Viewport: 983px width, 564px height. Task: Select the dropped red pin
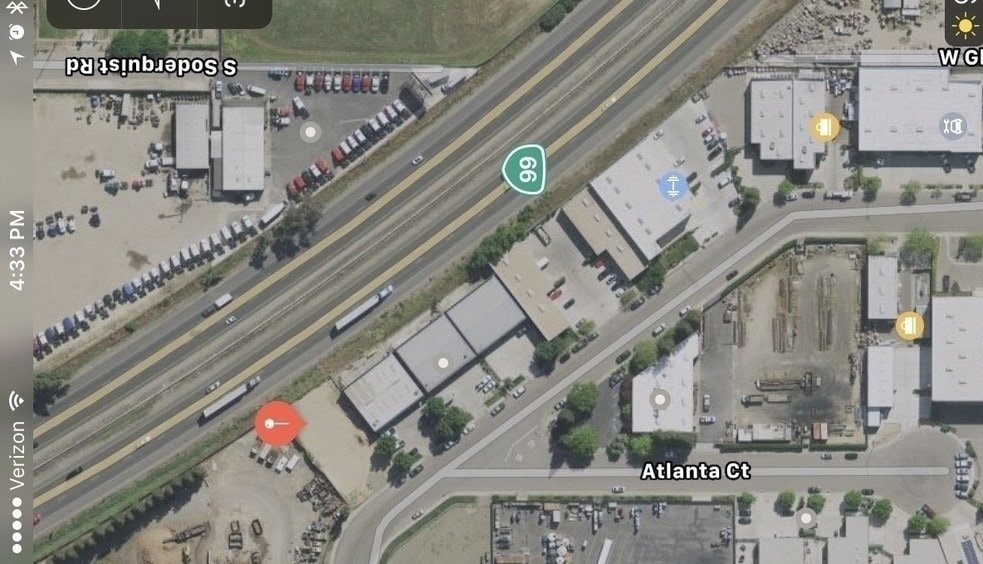(x=277, y=424)
